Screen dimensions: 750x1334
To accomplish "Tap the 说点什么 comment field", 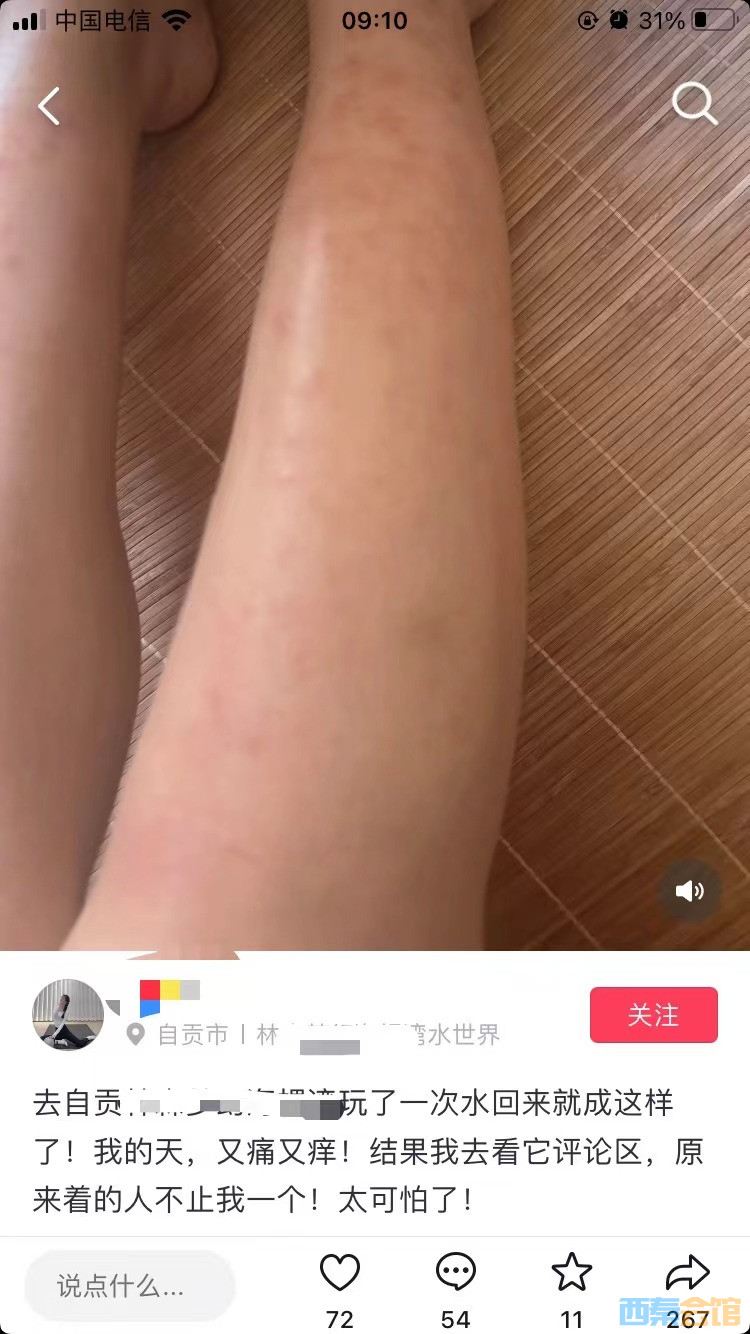I will click(x=130, y=1285).
